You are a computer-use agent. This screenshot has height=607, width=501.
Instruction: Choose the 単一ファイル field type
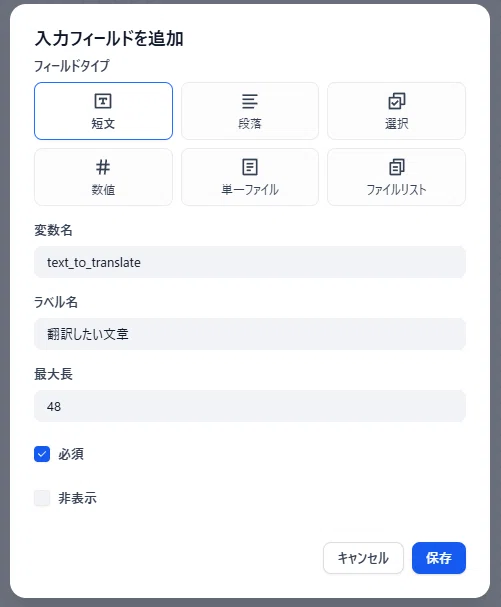250,177
